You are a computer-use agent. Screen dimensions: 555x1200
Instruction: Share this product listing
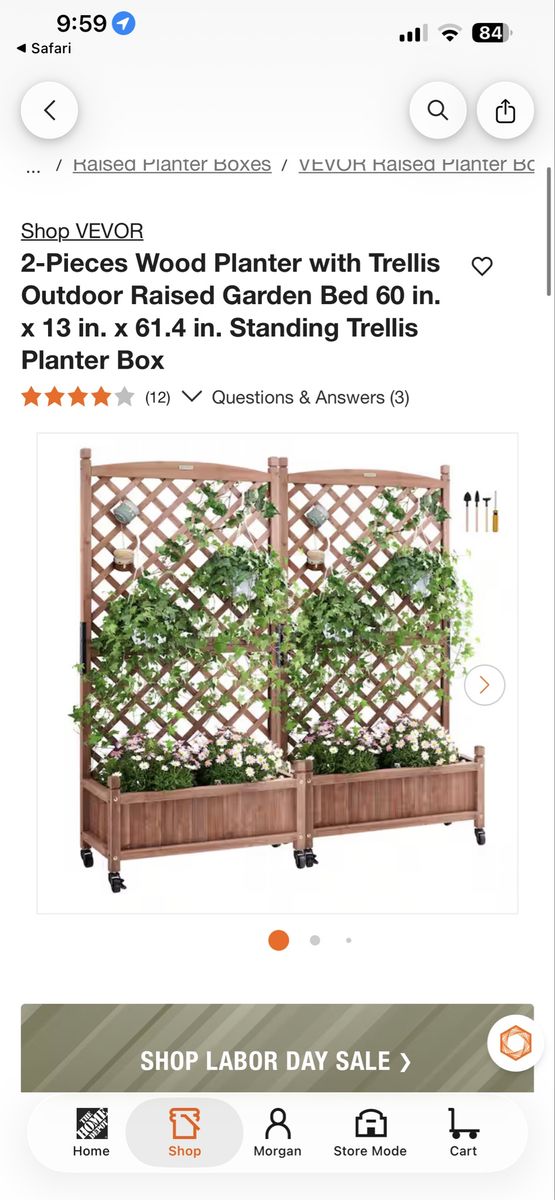[505, 110]
